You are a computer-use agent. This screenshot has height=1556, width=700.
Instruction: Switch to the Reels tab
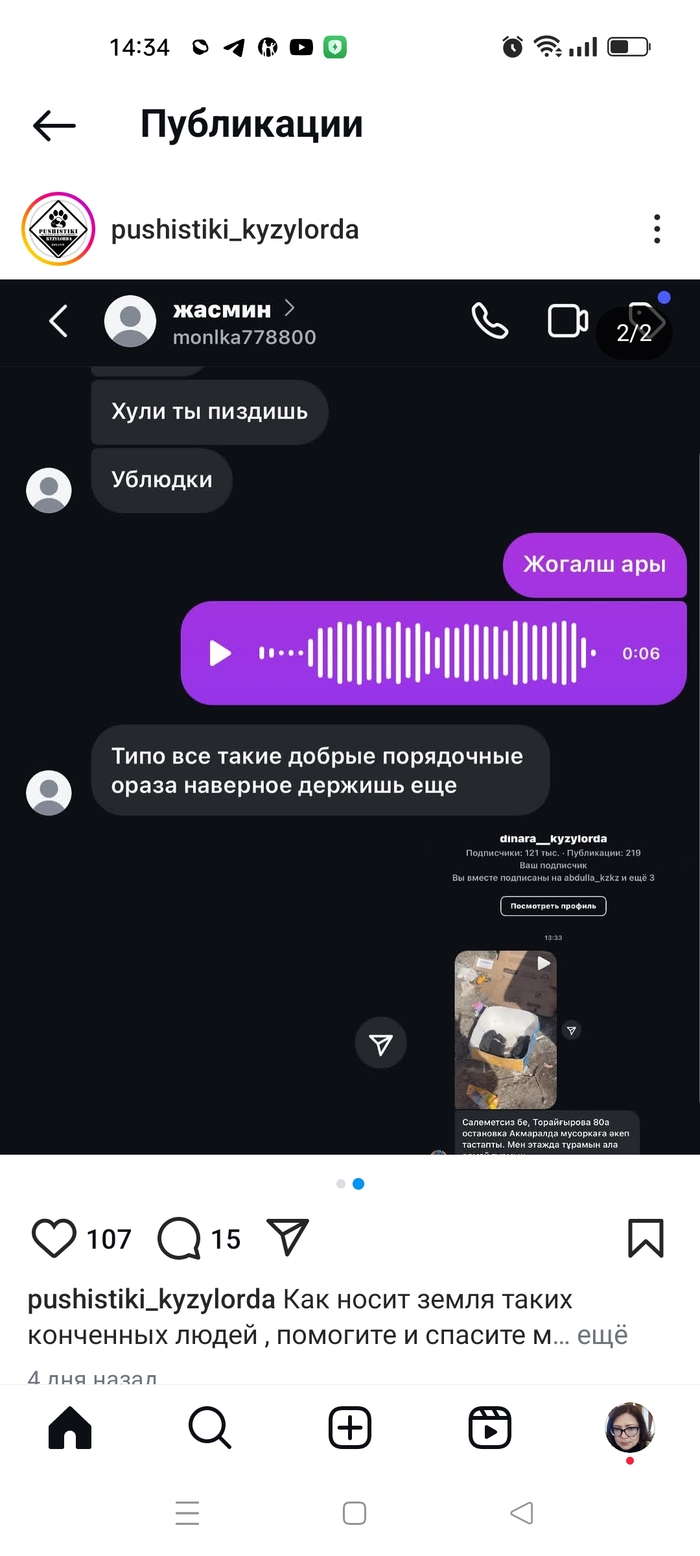pyautogui.click(x=490, y=1428)
